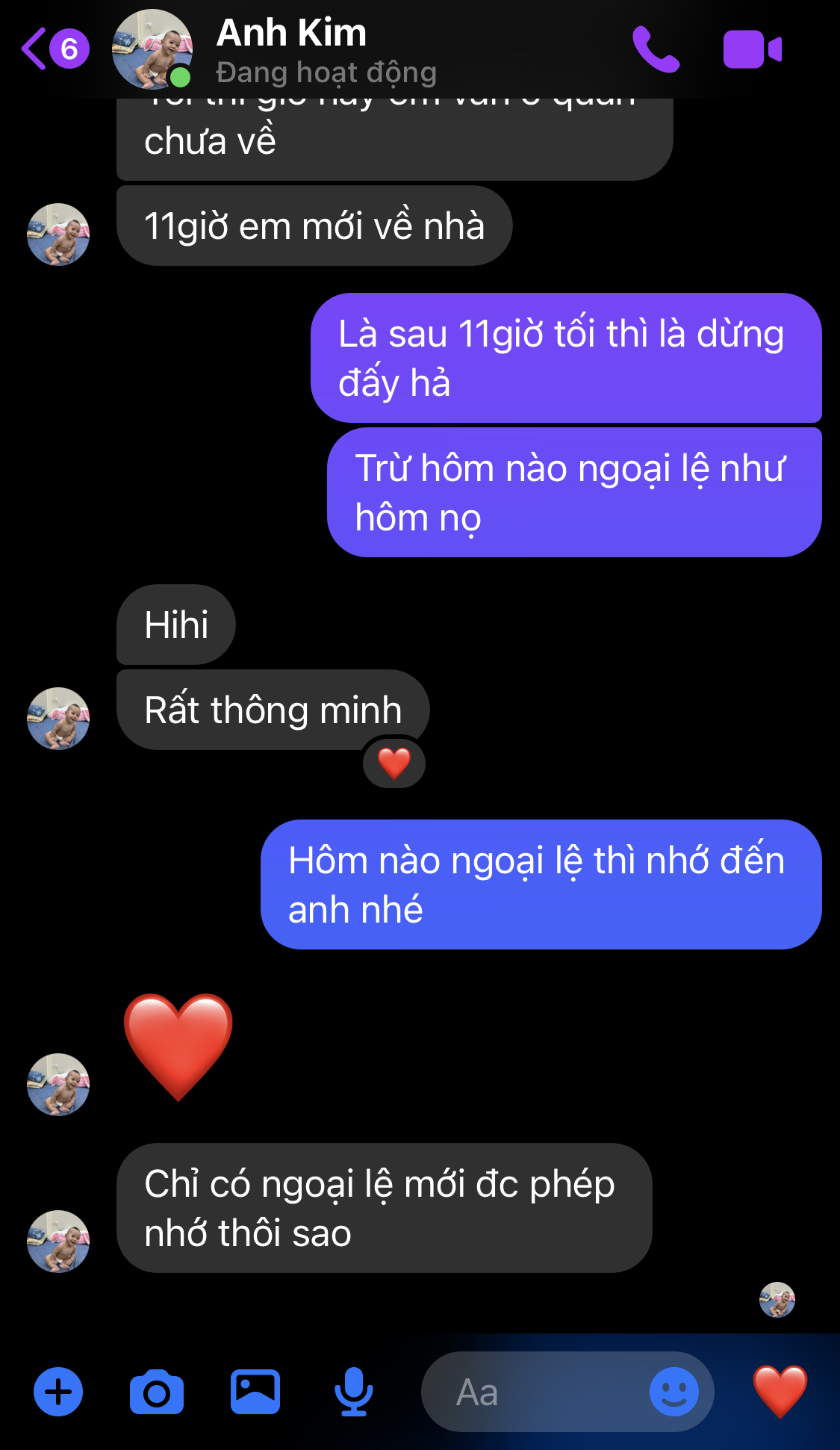Open the plus menu for more actions

pos(58,1392)
